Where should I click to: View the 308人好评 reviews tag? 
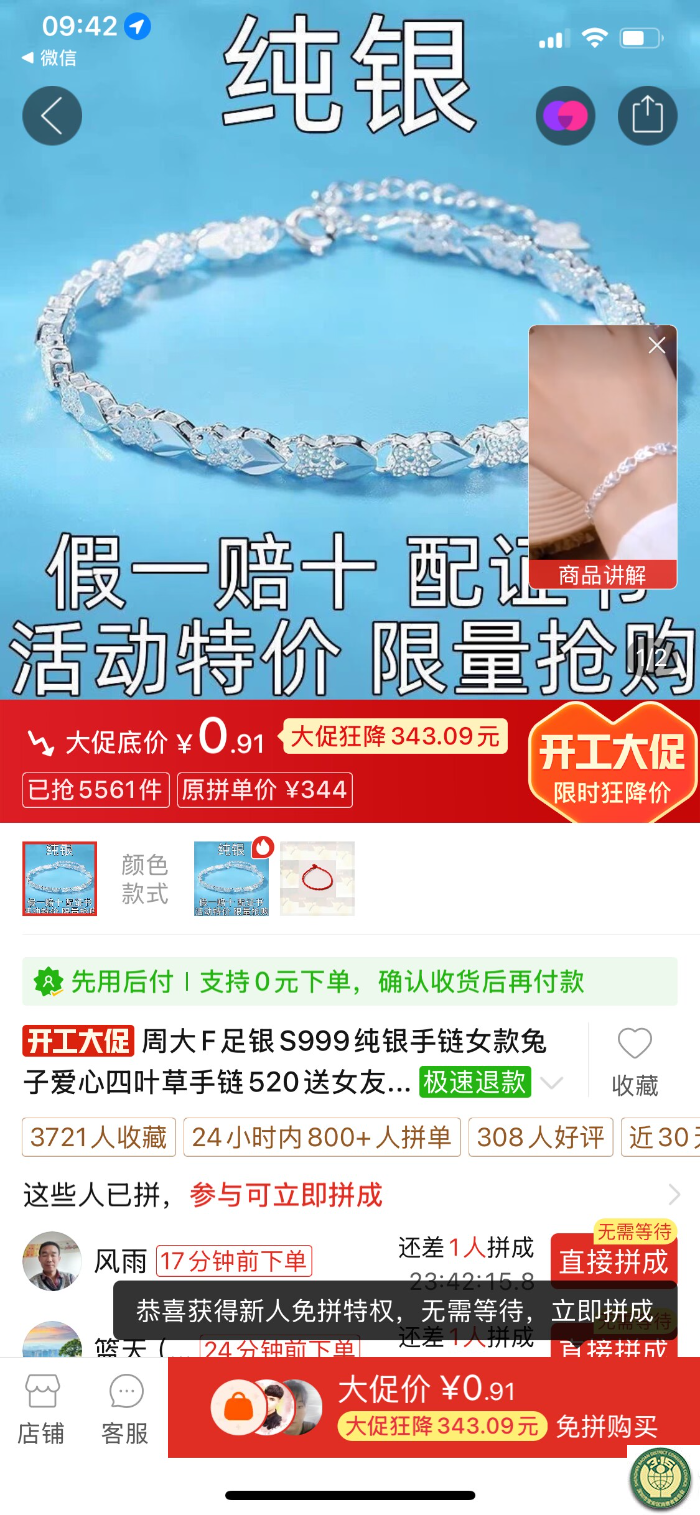pos(540,1137)
